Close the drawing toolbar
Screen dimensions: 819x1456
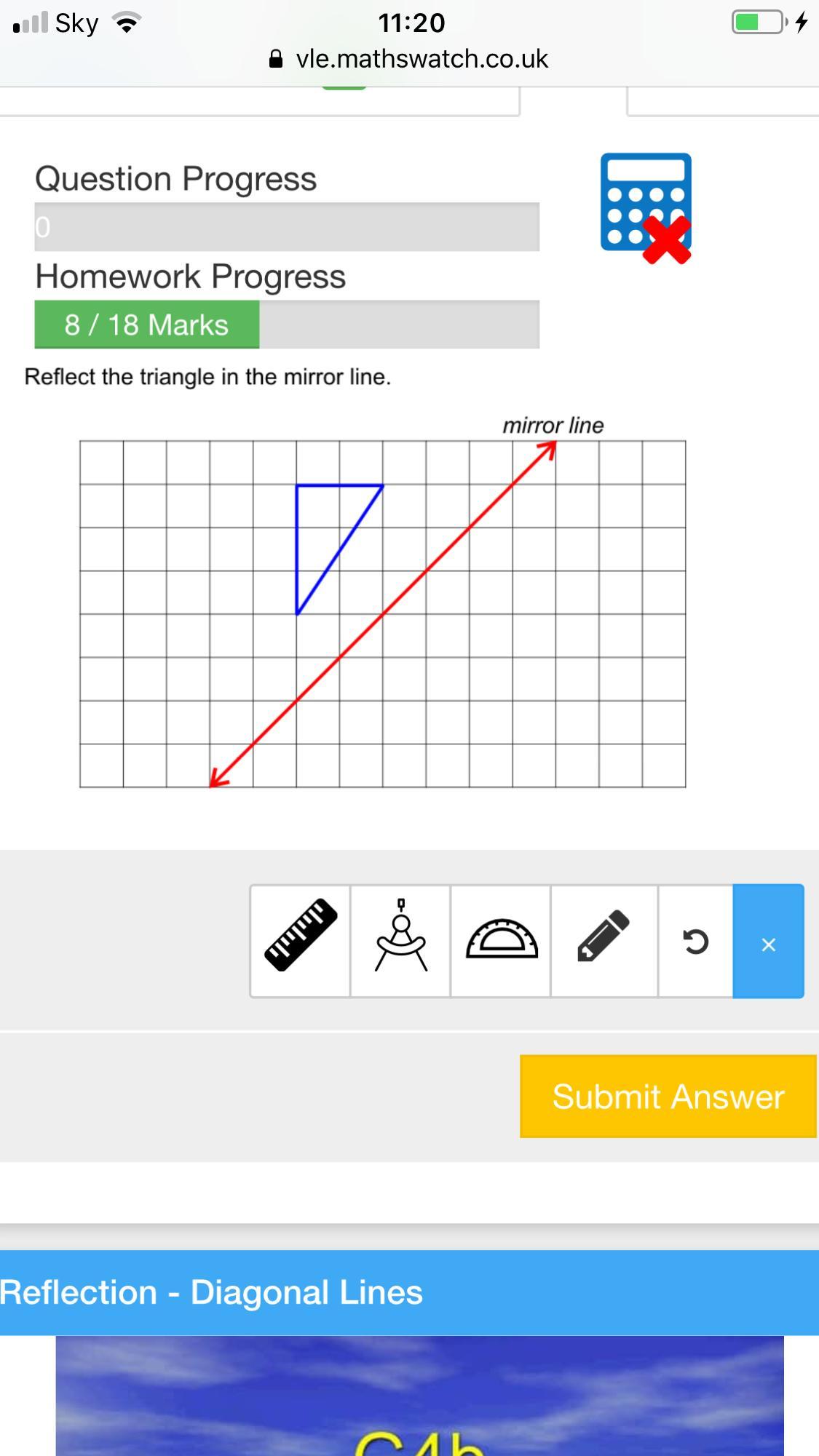[768, 942]
